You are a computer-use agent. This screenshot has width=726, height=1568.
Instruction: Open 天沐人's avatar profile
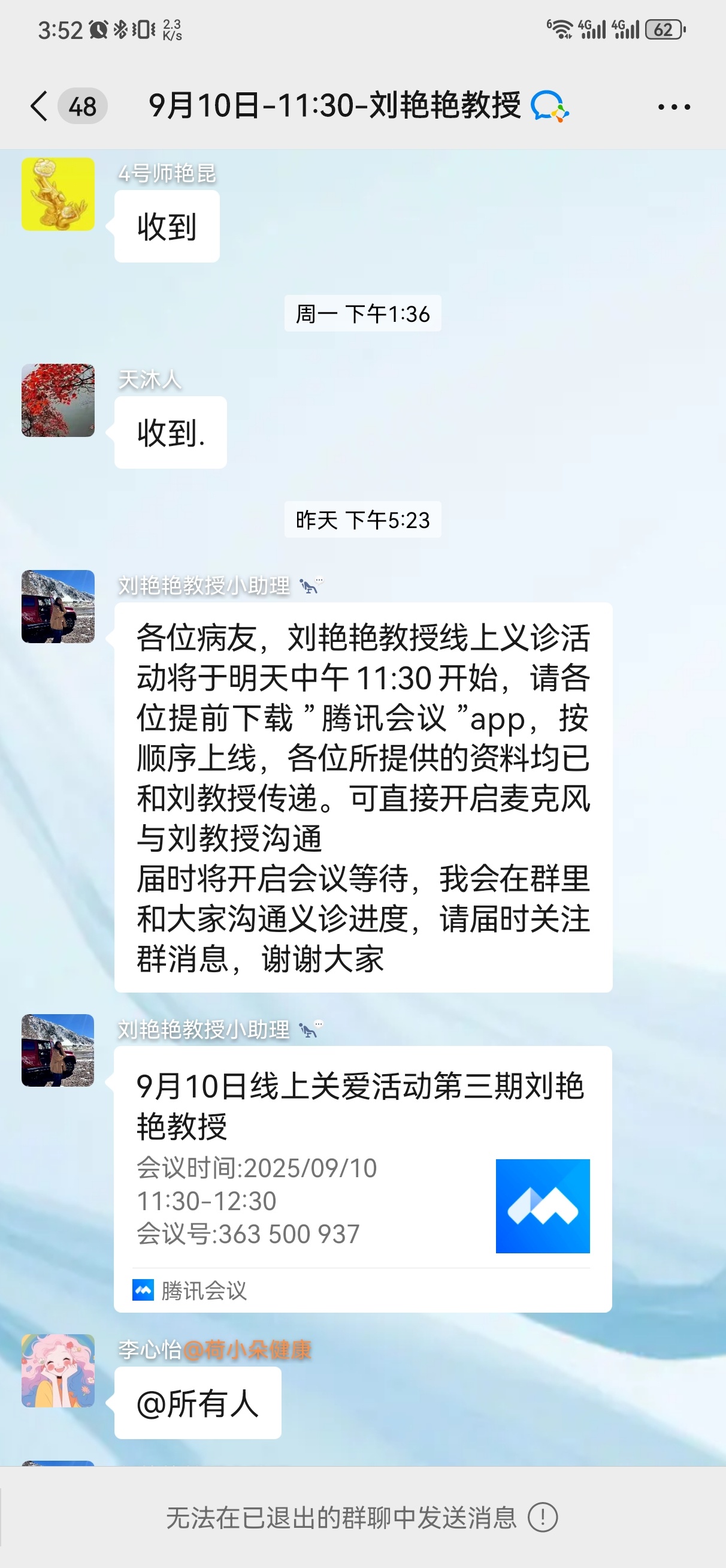tap(58, 400)
